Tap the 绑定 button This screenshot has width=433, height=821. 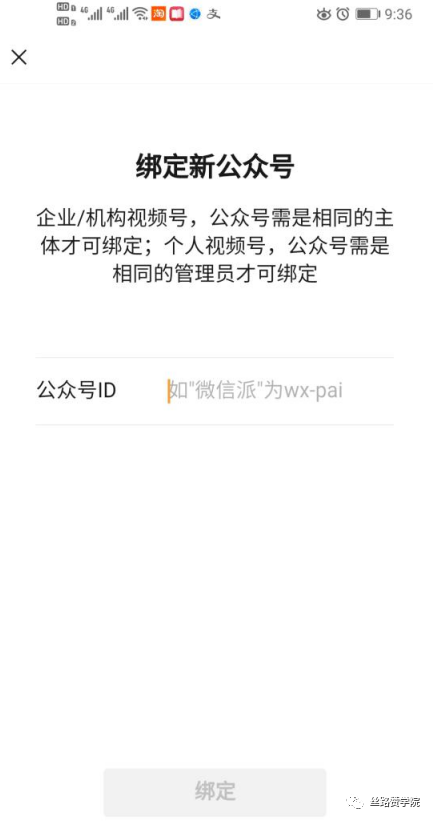(215, 791)
